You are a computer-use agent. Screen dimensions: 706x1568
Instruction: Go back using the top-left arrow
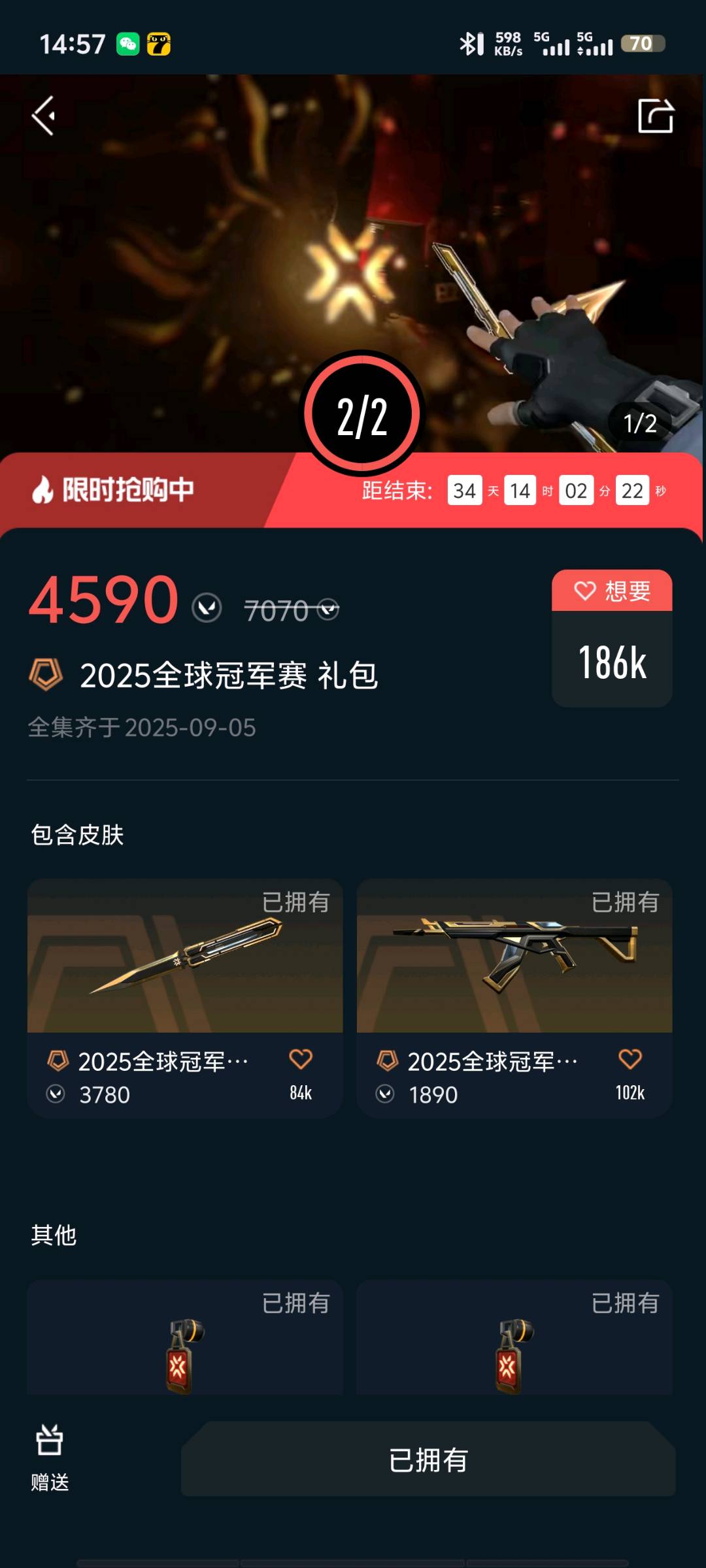44,116
